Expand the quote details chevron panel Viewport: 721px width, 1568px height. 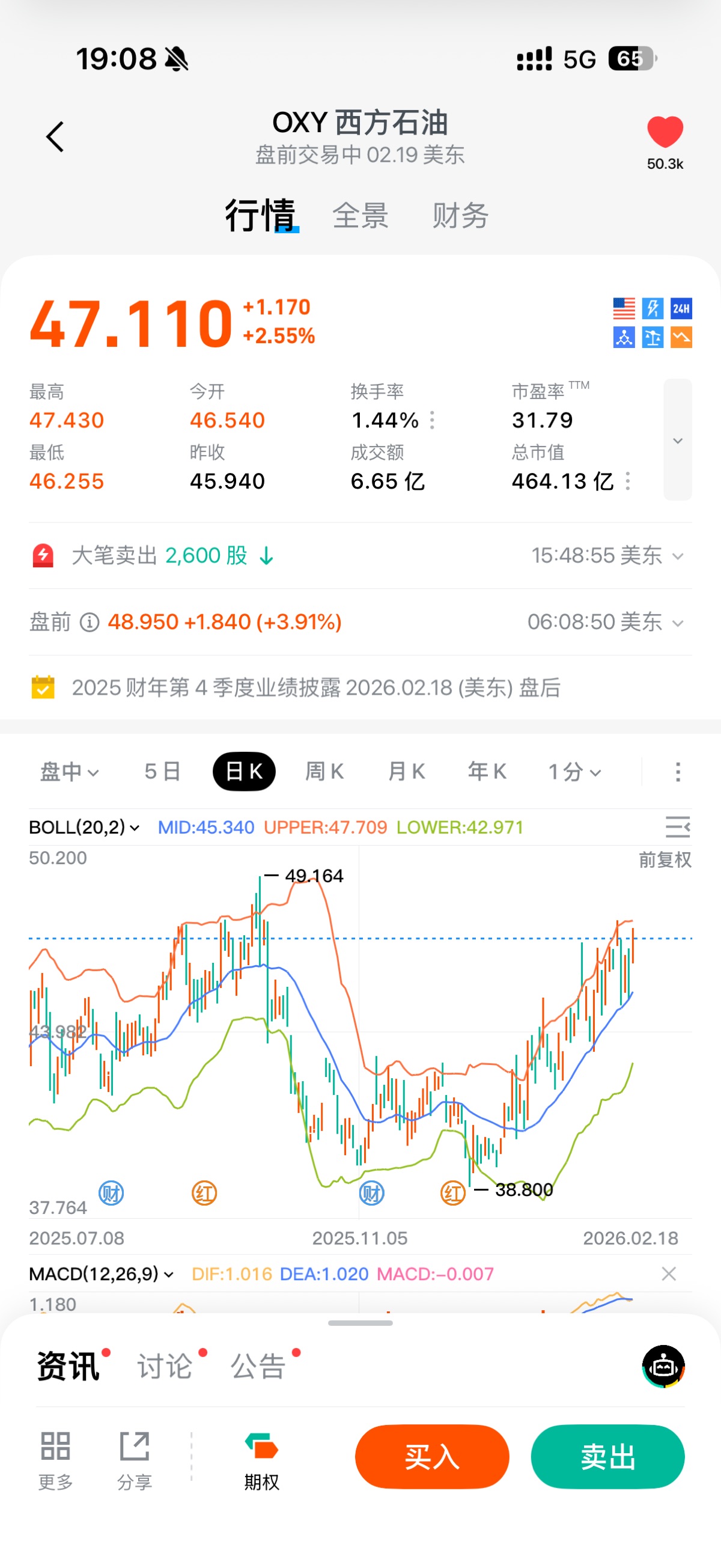pyautogui.click(x=677, y=439)
